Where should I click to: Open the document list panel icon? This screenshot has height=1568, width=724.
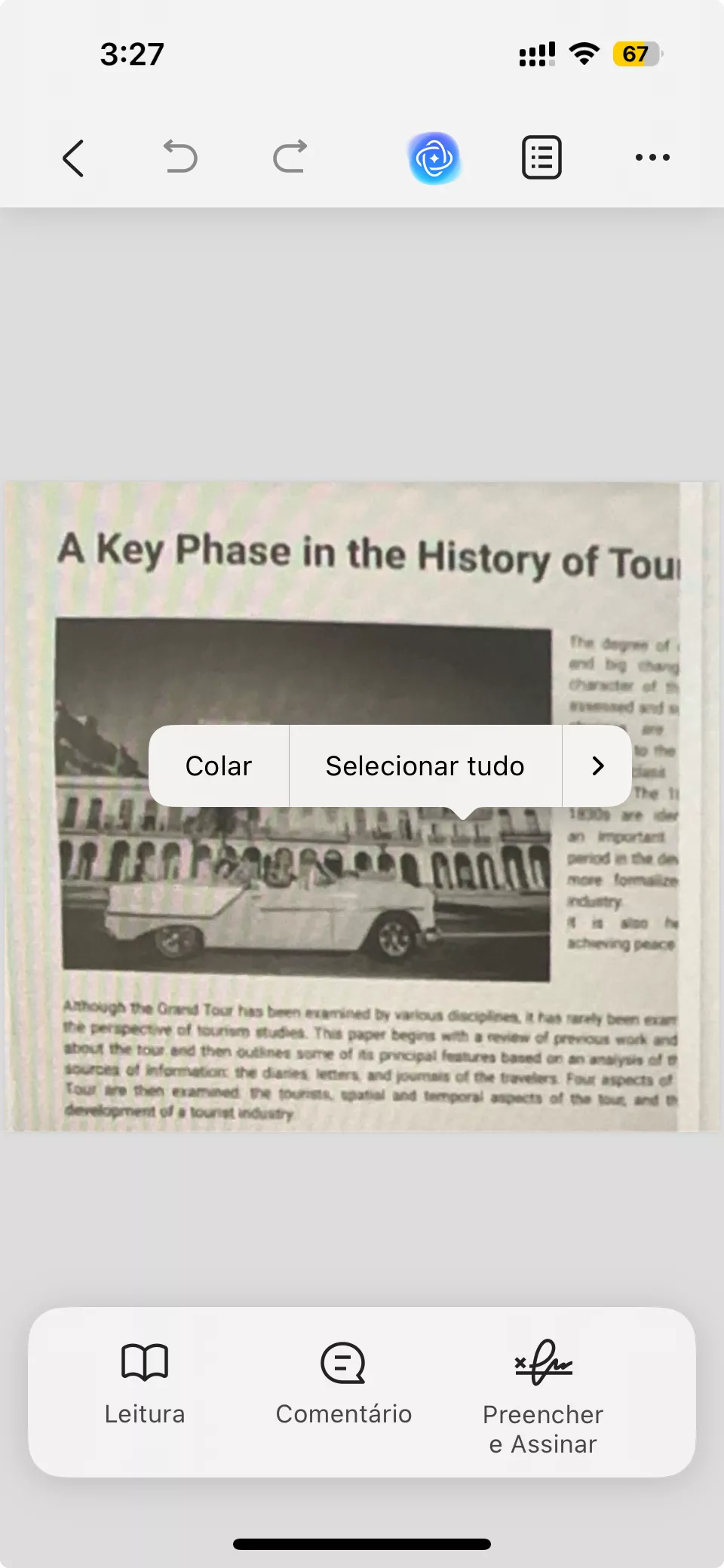[x=541, y=158]
